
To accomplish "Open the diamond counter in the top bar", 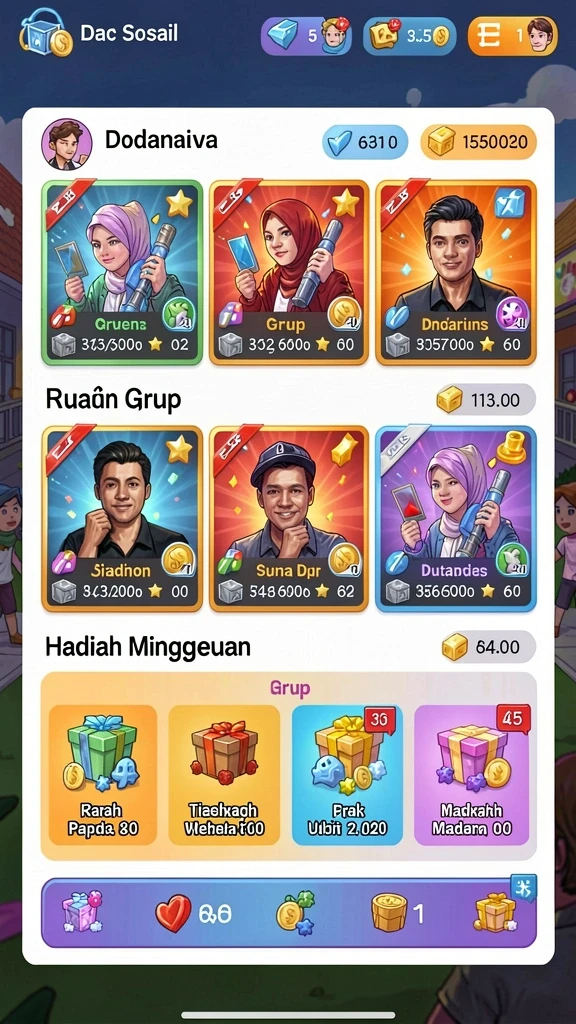I will 306,35.
